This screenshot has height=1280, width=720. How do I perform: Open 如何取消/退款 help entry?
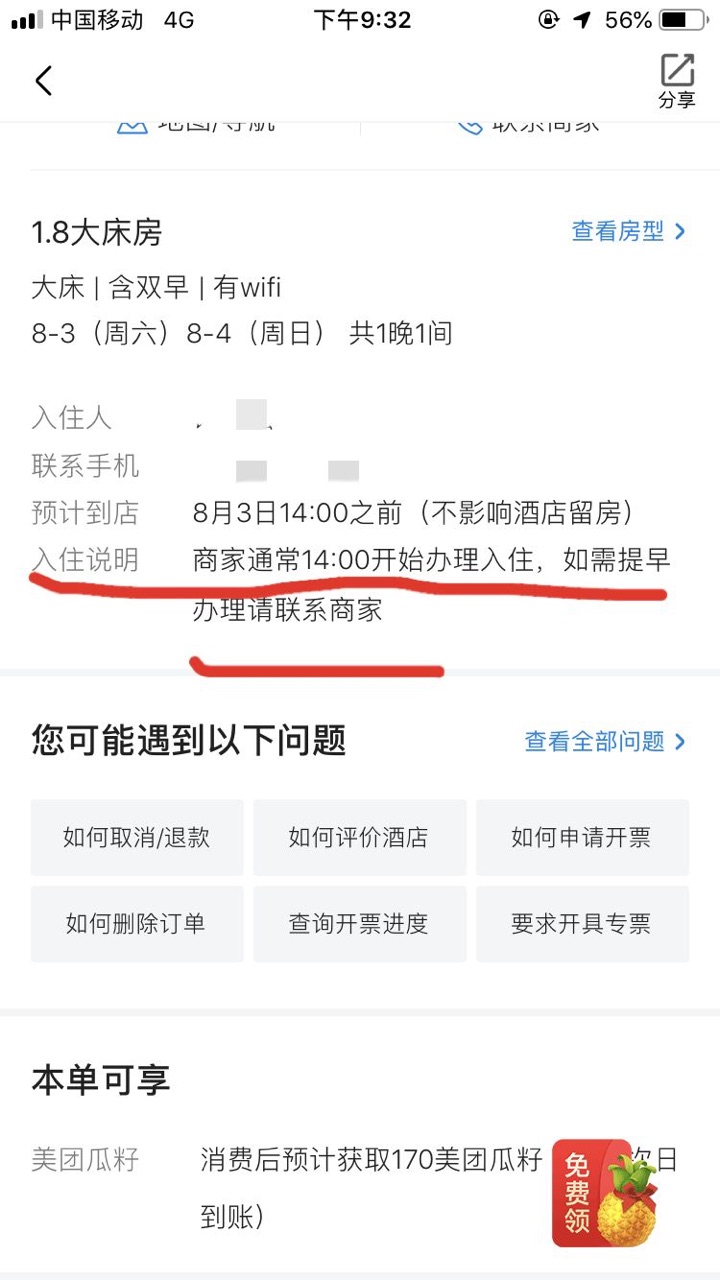(137, 838)
